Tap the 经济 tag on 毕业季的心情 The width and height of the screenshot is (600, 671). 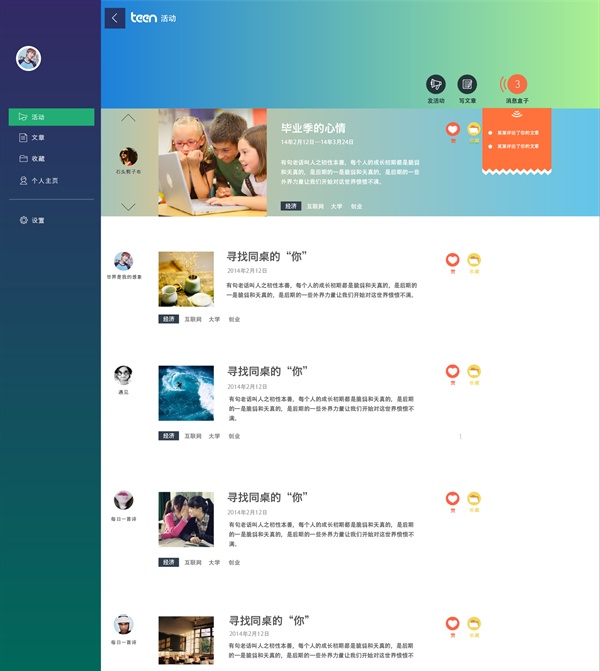pyautogui.click(x=291, y=206)
